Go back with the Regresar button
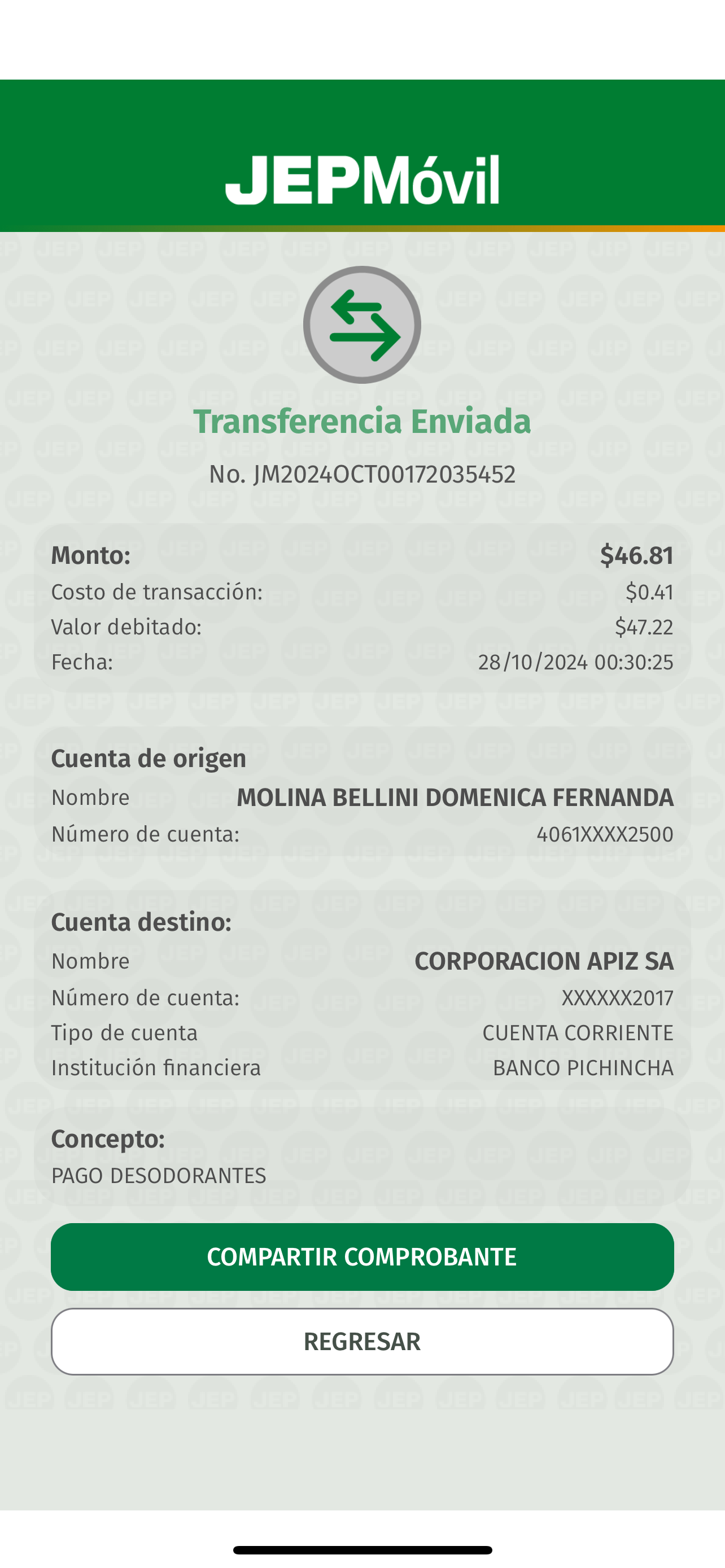 pyautogui.click(x=362, y=1342)
